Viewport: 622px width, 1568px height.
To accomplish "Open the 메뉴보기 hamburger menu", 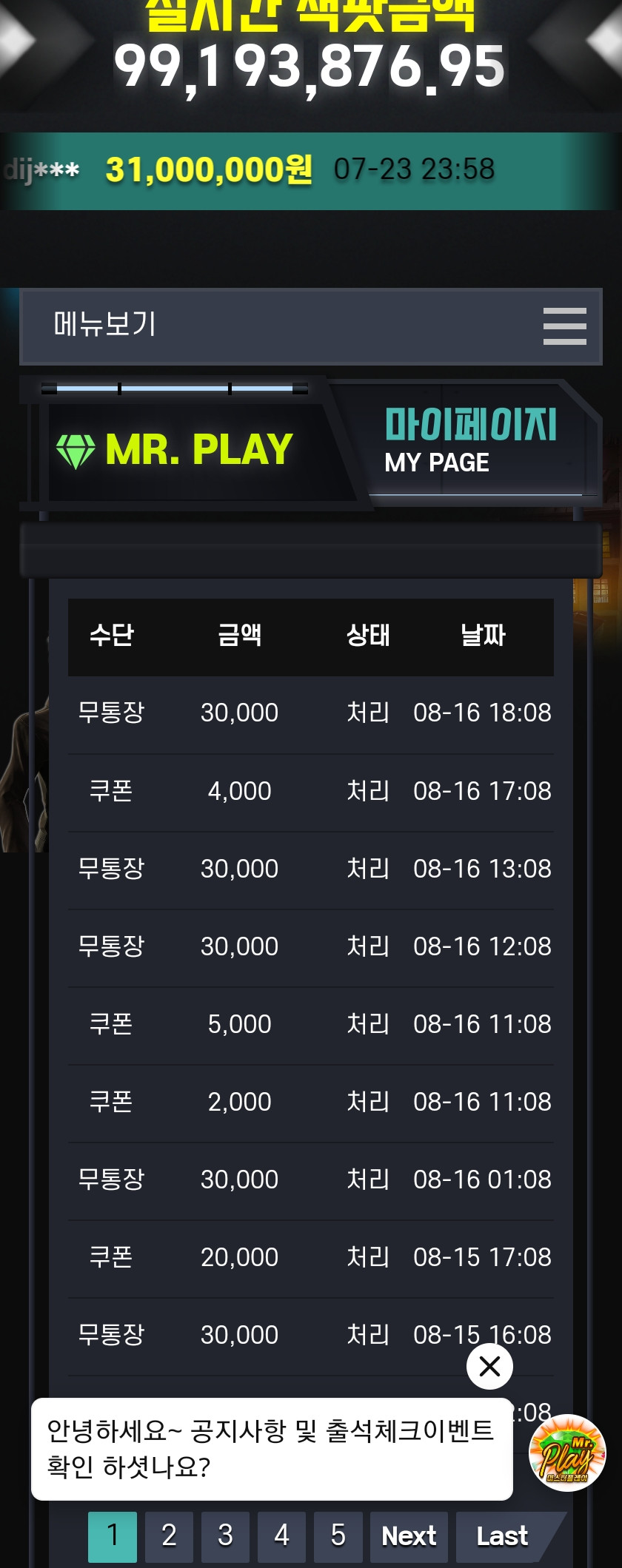I will click(x=564, y=326).
